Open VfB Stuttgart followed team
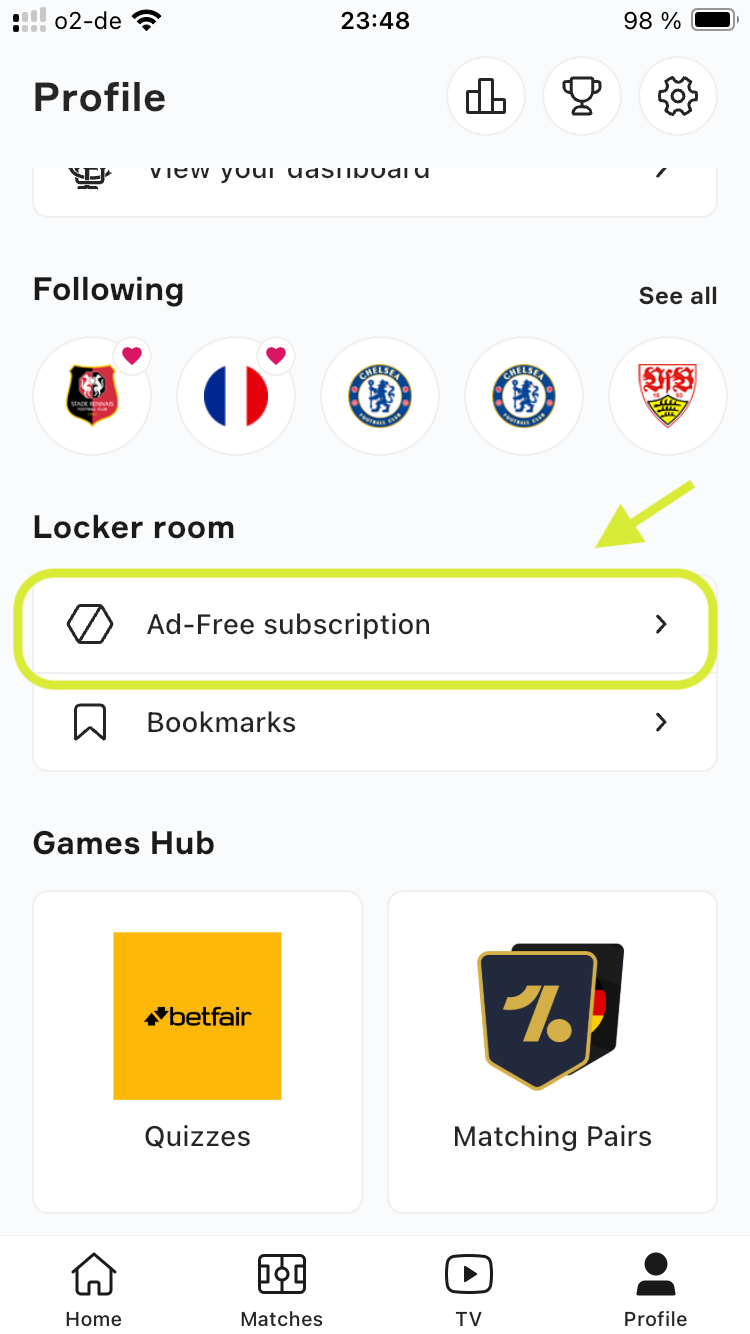 tap(668, 396)
